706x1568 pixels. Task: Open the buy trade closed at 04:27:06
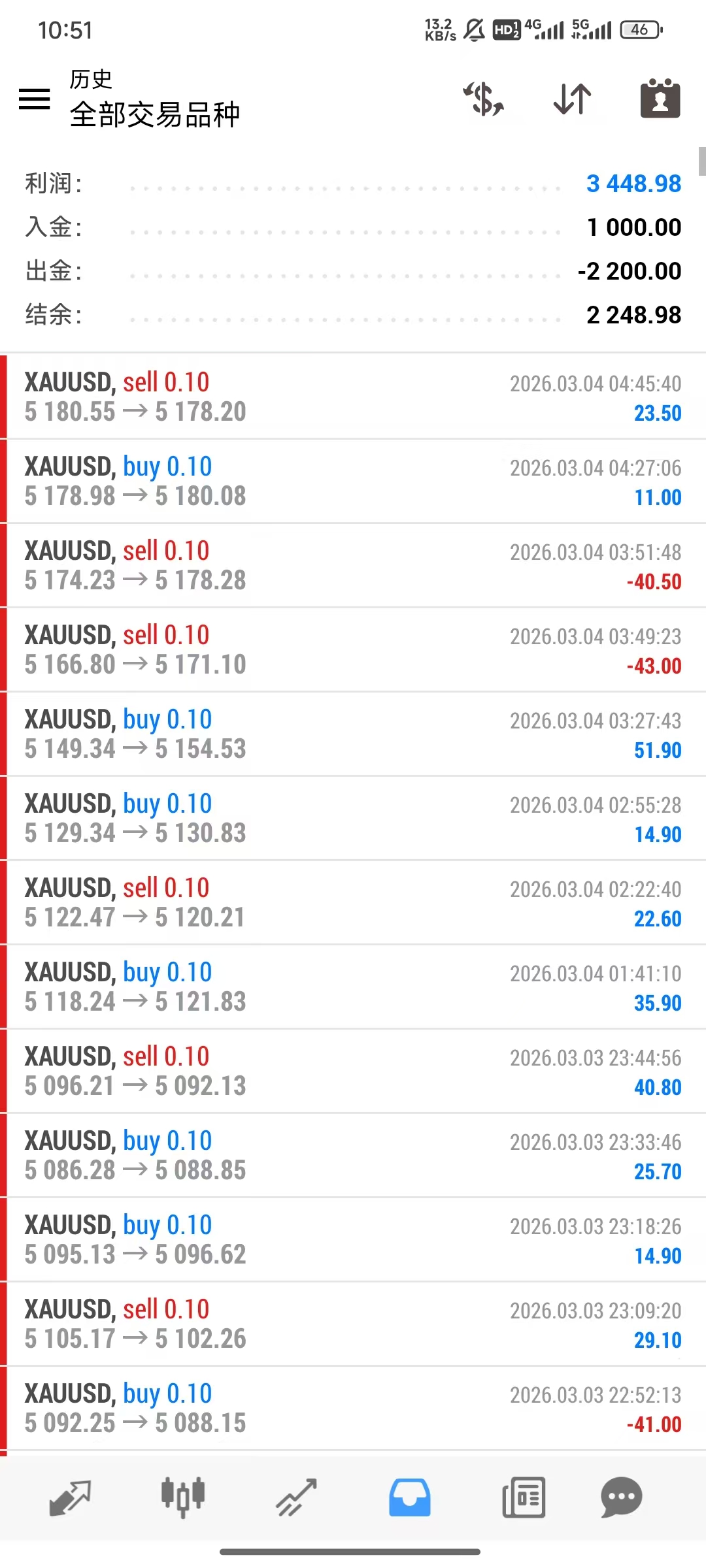pos(353,481)
